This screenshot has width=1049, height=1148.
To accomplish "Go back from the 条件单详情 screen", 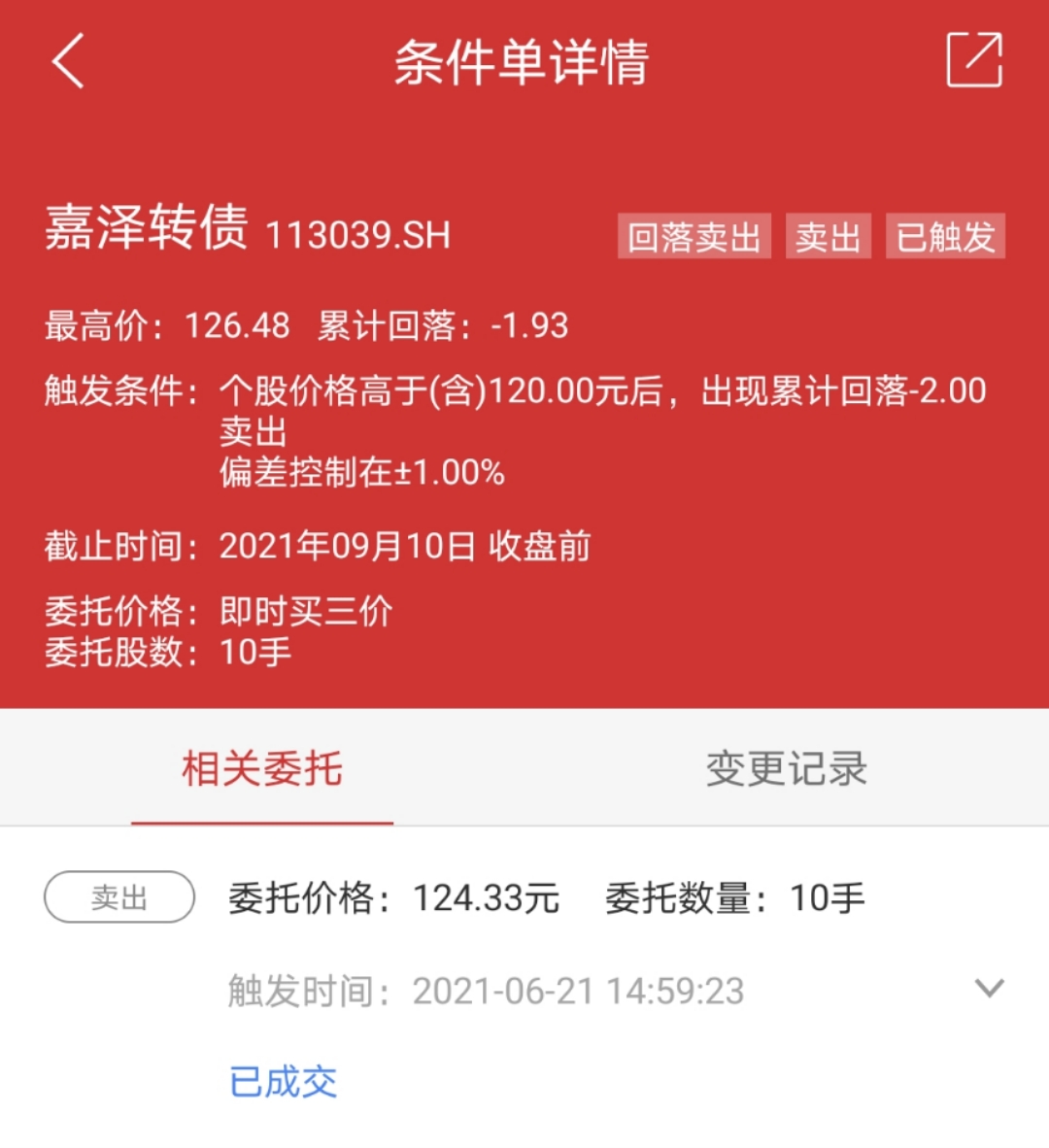I will [68, 61].
